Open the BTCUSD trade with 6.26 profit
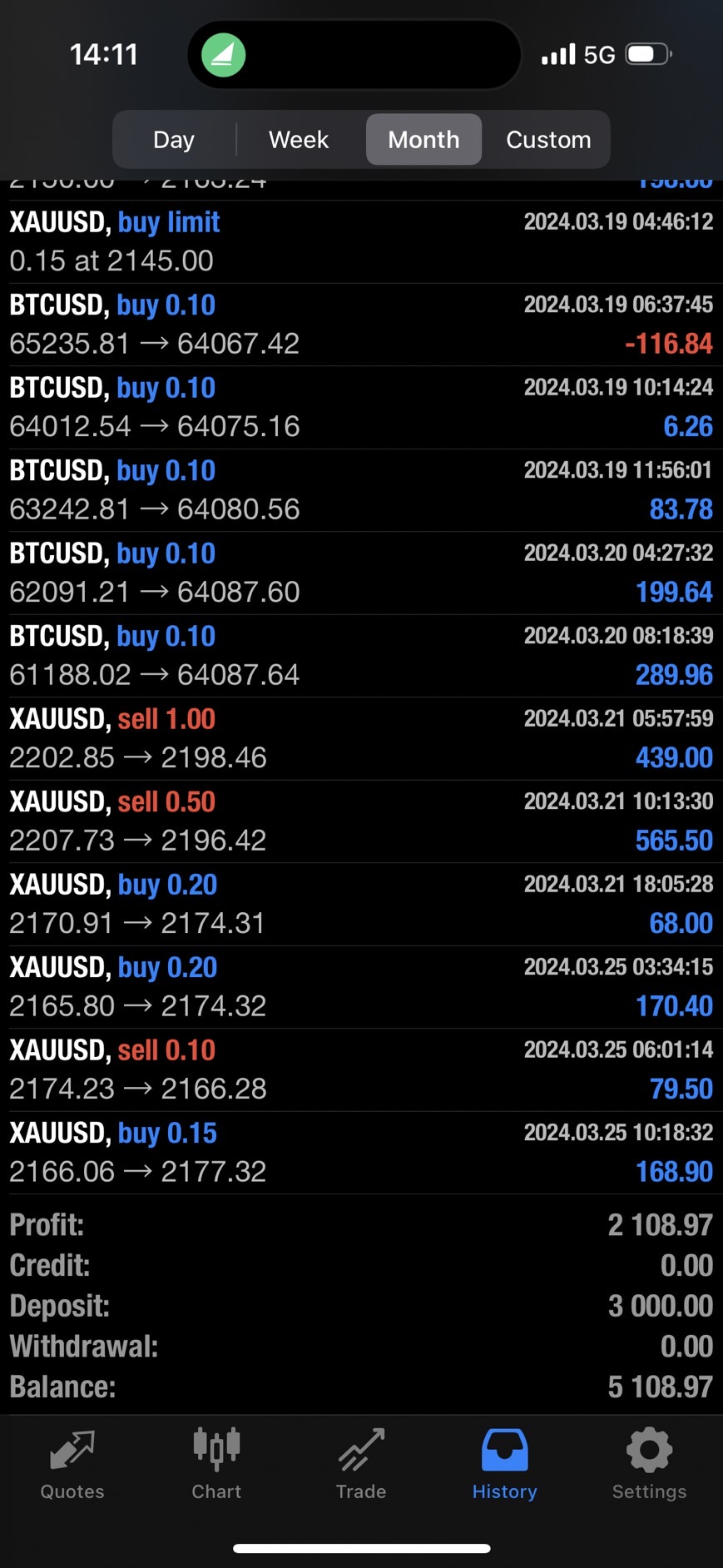This screenshot has width=723, height=1568. pos(361,407)
